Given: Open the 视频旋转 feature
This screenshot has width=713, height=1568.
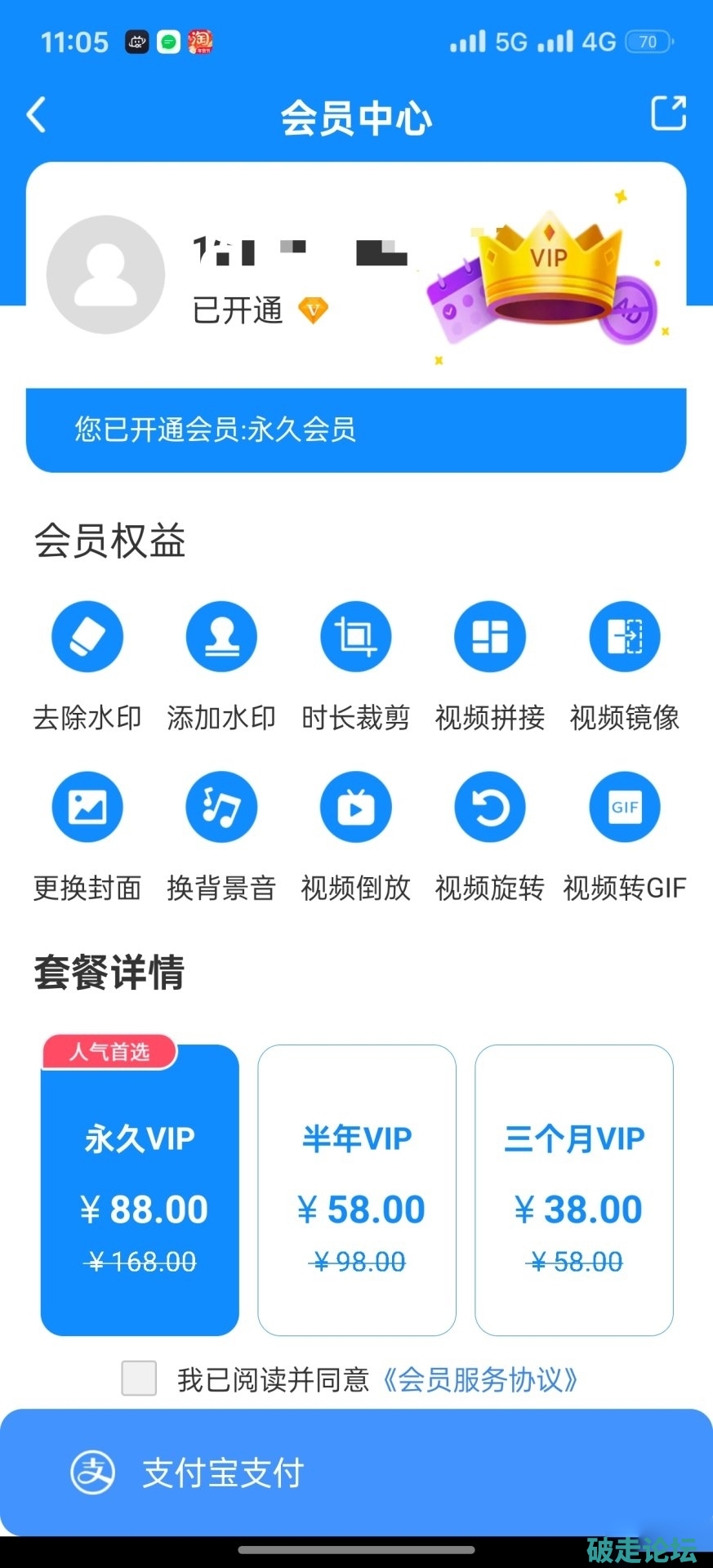Looking at the screenshot, I should [490, 807].
